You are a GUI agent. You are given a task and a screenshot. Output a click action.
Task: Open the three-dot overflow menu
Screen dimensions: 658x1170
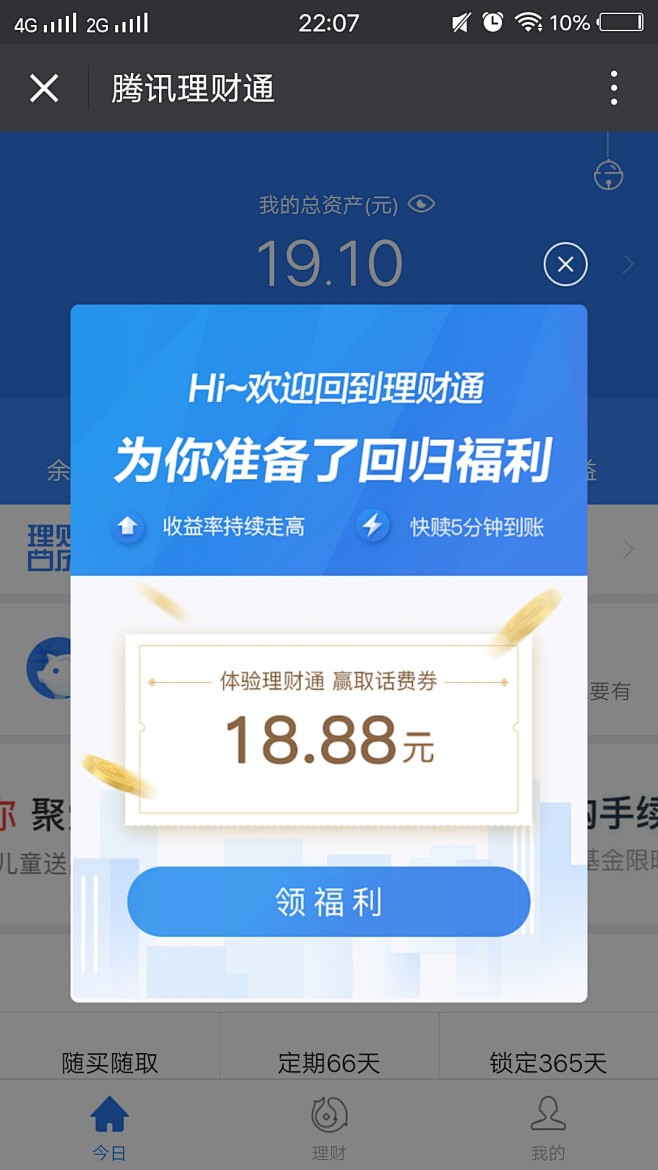tap(613, 89)
